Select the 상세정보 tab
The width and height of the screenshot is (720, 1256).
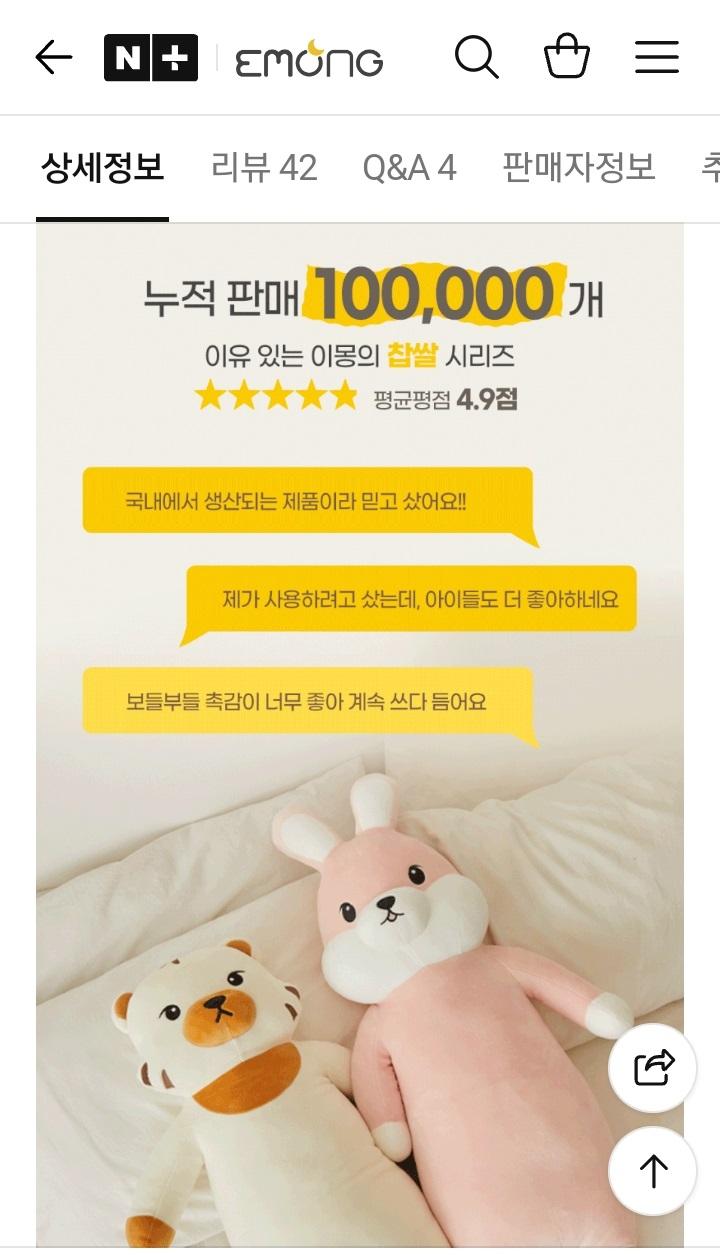click(x=102, y=168)
